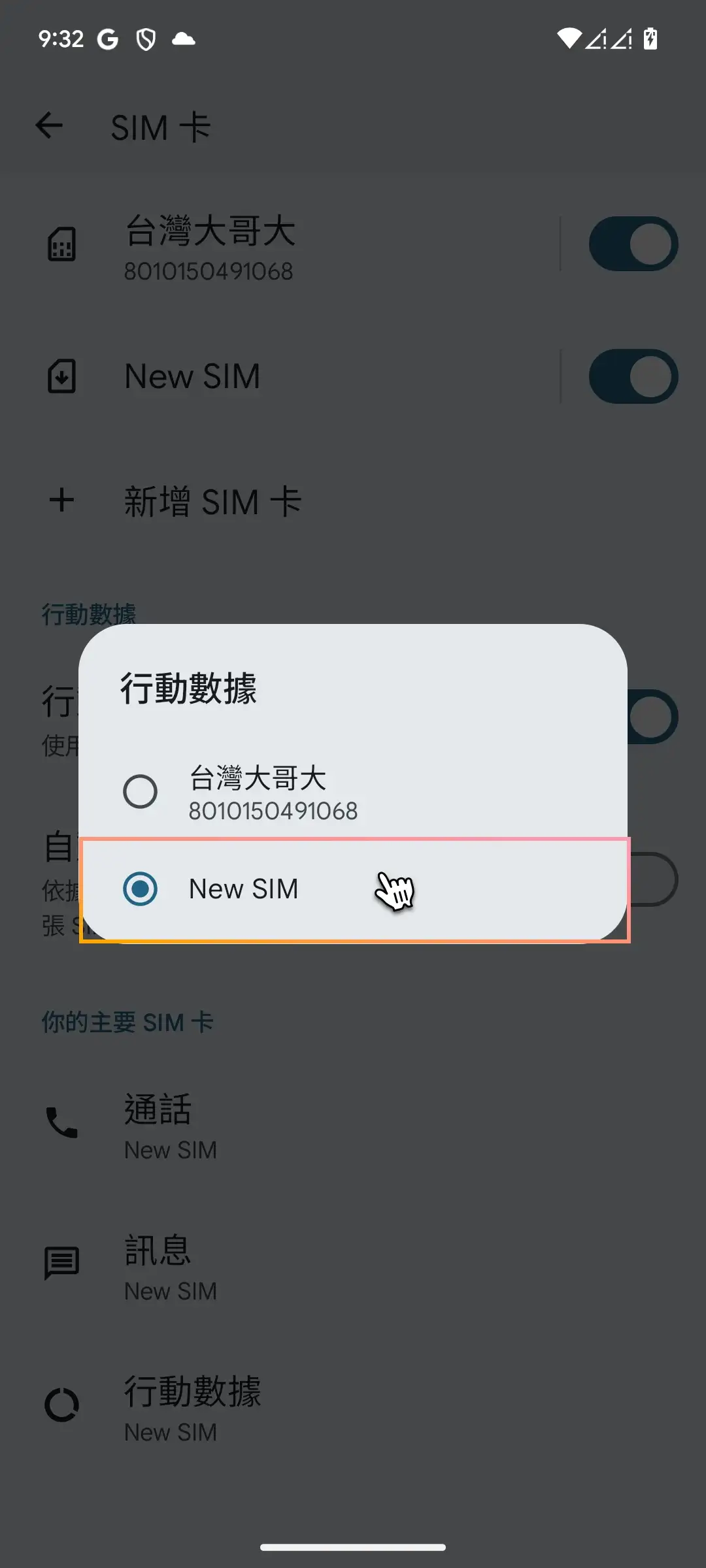
Task: Disable the 台灣大哥大 SIM toggle
Action: 631,243
